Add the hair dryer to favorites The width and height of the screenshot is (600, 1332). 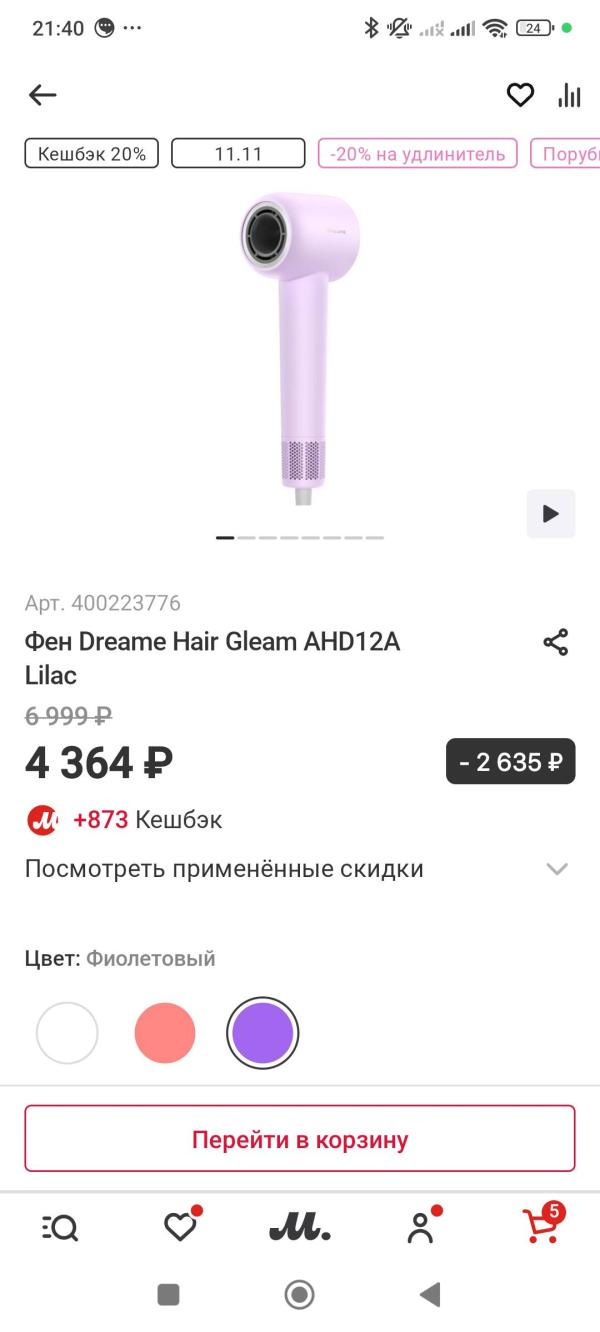coord(520,95)
